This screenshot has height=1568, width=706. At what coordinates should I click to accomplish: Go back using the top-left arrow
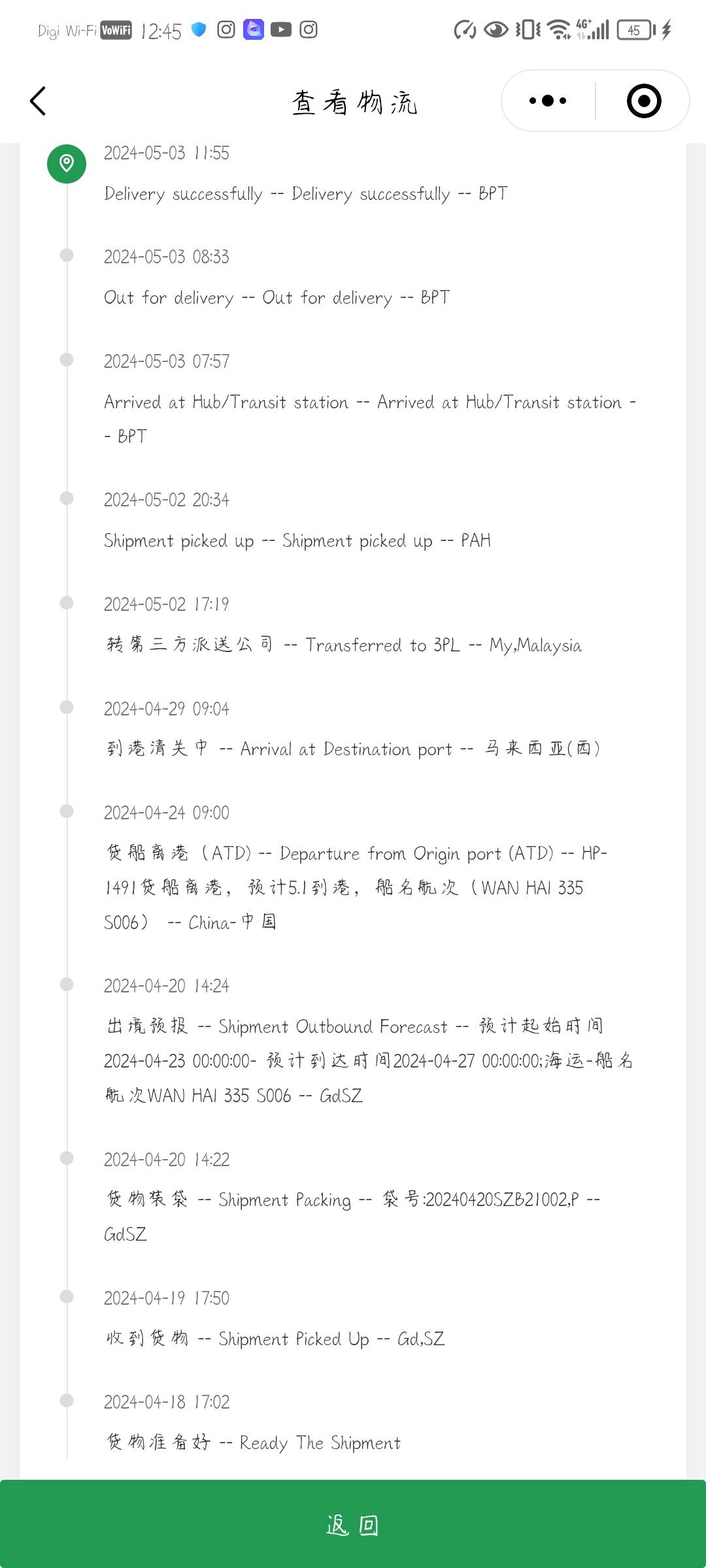pos(38,101)
